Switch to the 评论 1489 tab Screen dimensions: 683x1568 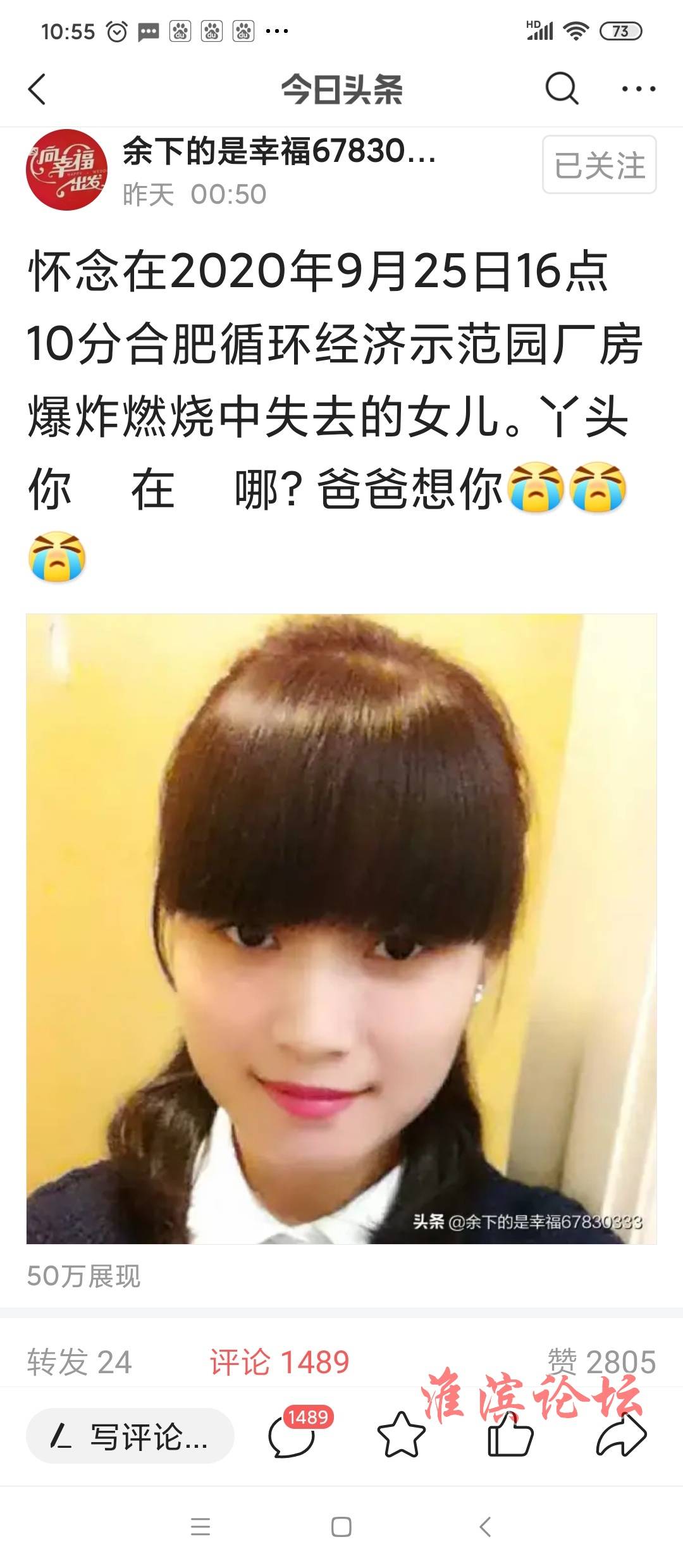pyautogui.click(x=280, y=1362)
